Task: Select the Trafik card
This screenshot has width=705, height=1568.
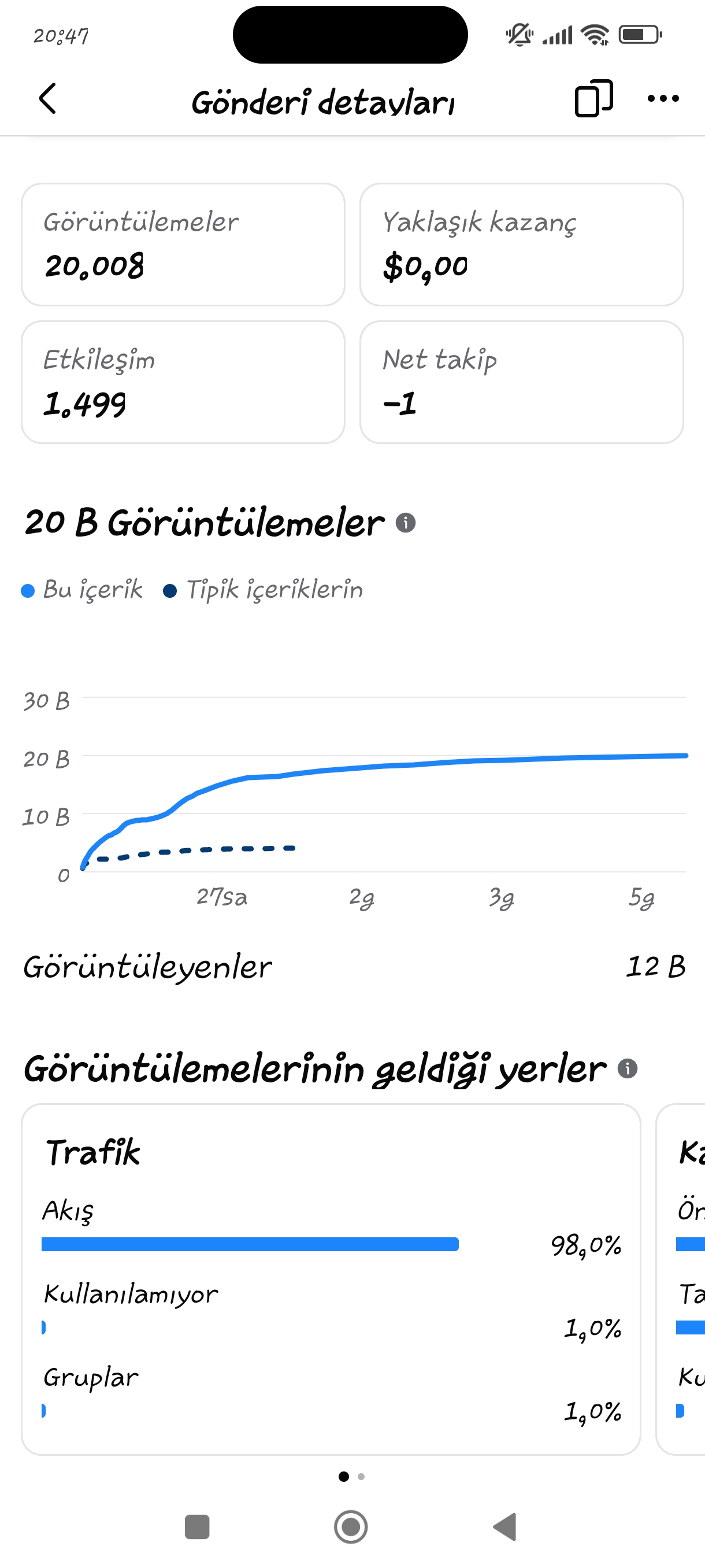Action: click(x=331, y=1279)
